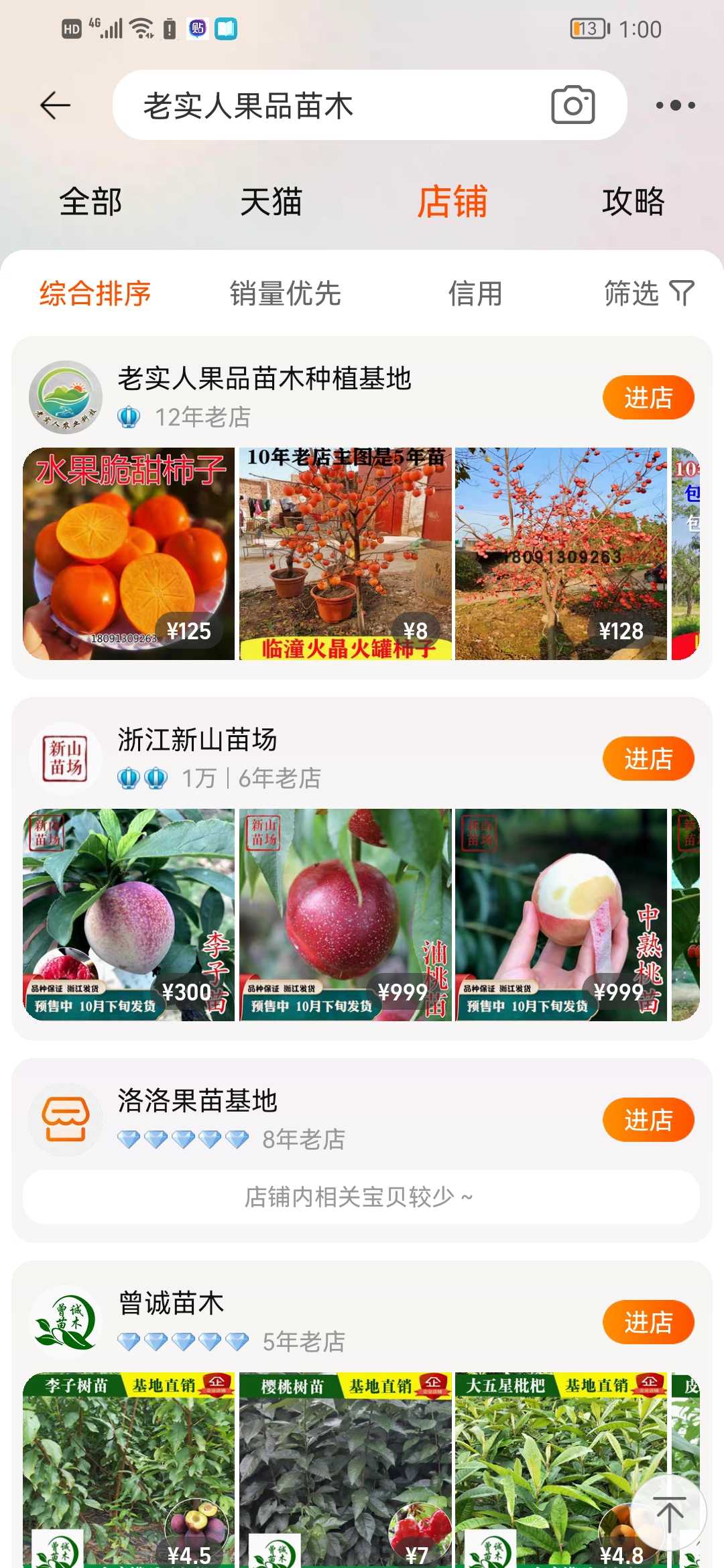Open the ¥125 水果脆甜柿子 product
The height and width of the screenshot is (1568, 724).
click(129, 553)
